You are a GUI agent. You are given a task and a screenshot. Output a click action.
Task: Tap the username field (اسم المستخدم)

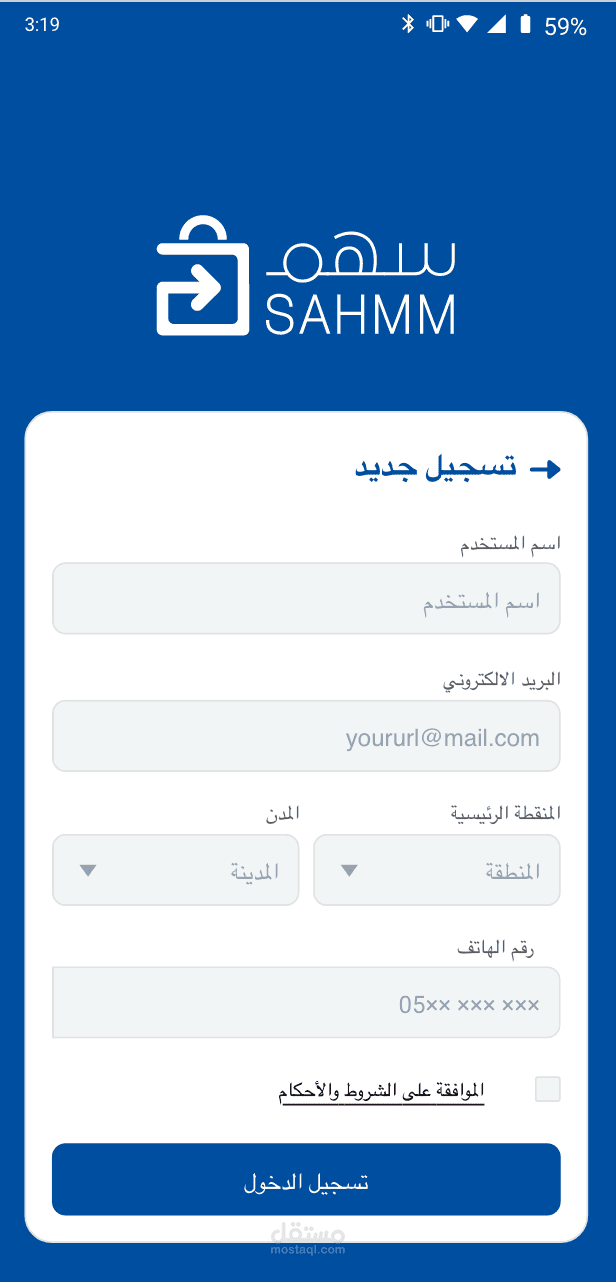pyautogui.click(x=306, y=598)
